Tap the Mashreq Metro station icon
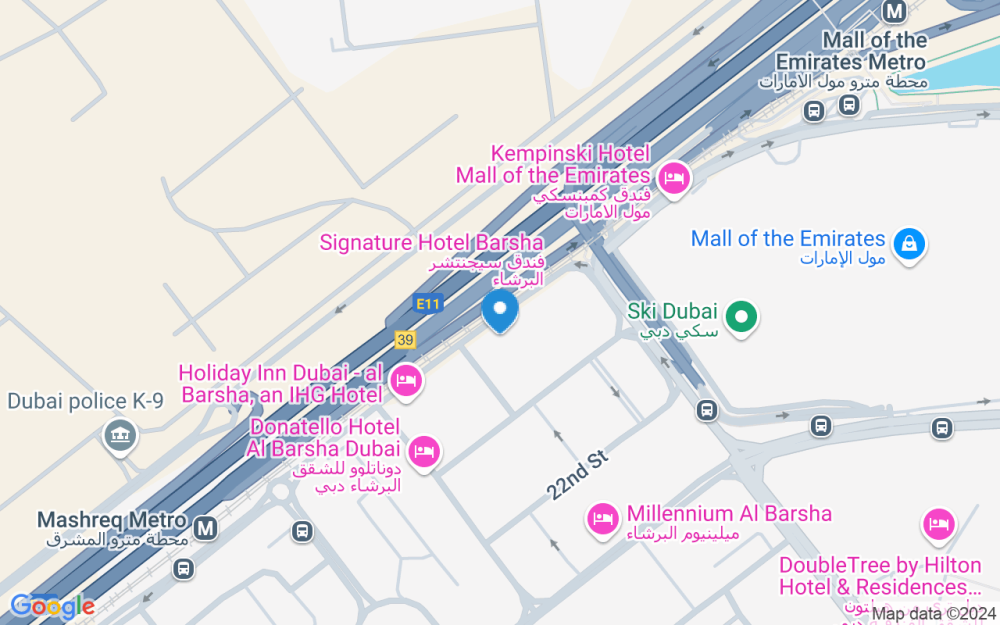The height and width of the screenshot is (625, 1000). coord(205,529)
